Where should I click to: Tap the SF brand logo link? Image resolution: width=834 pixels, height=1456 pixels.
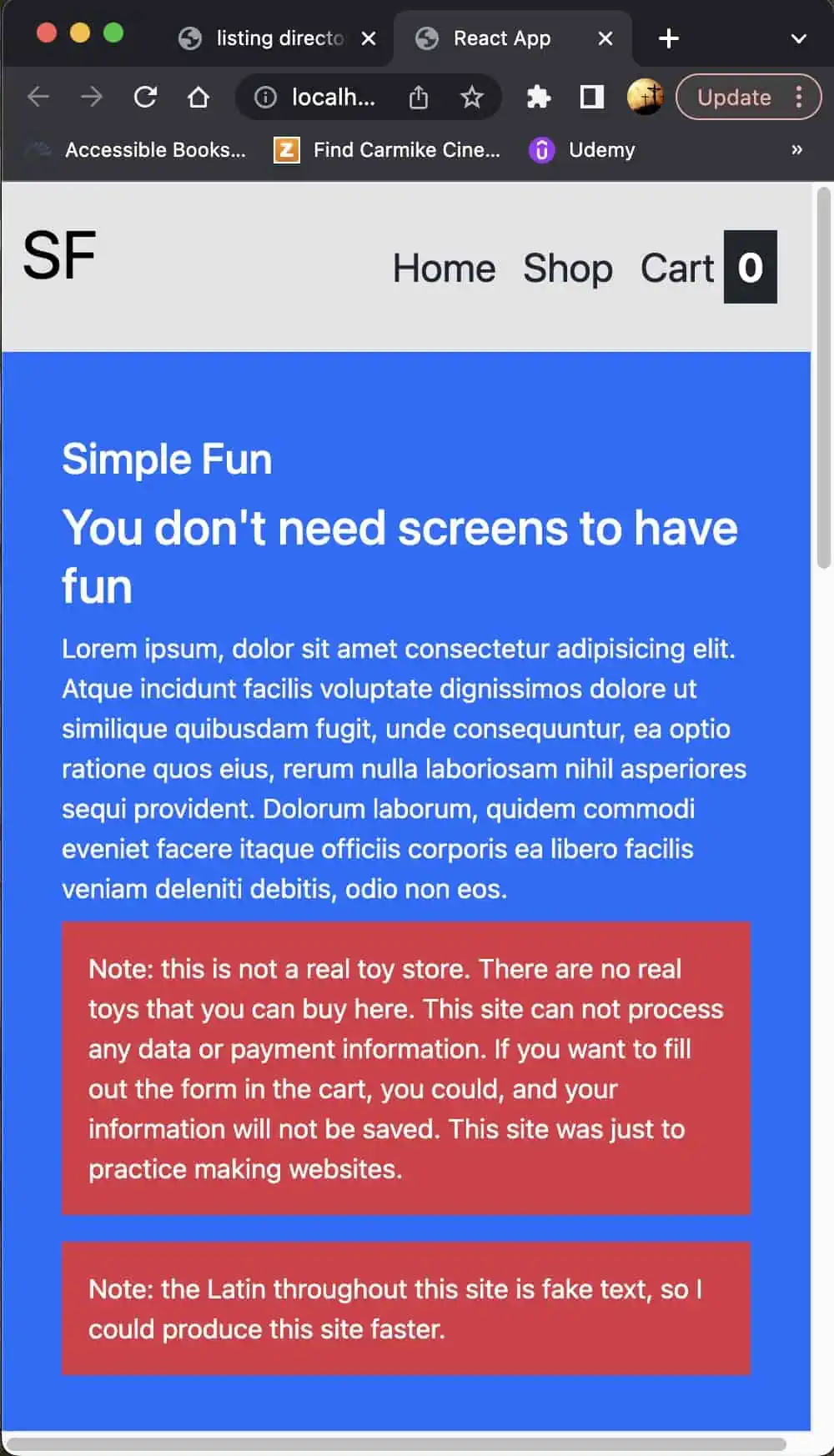[59, 255]
